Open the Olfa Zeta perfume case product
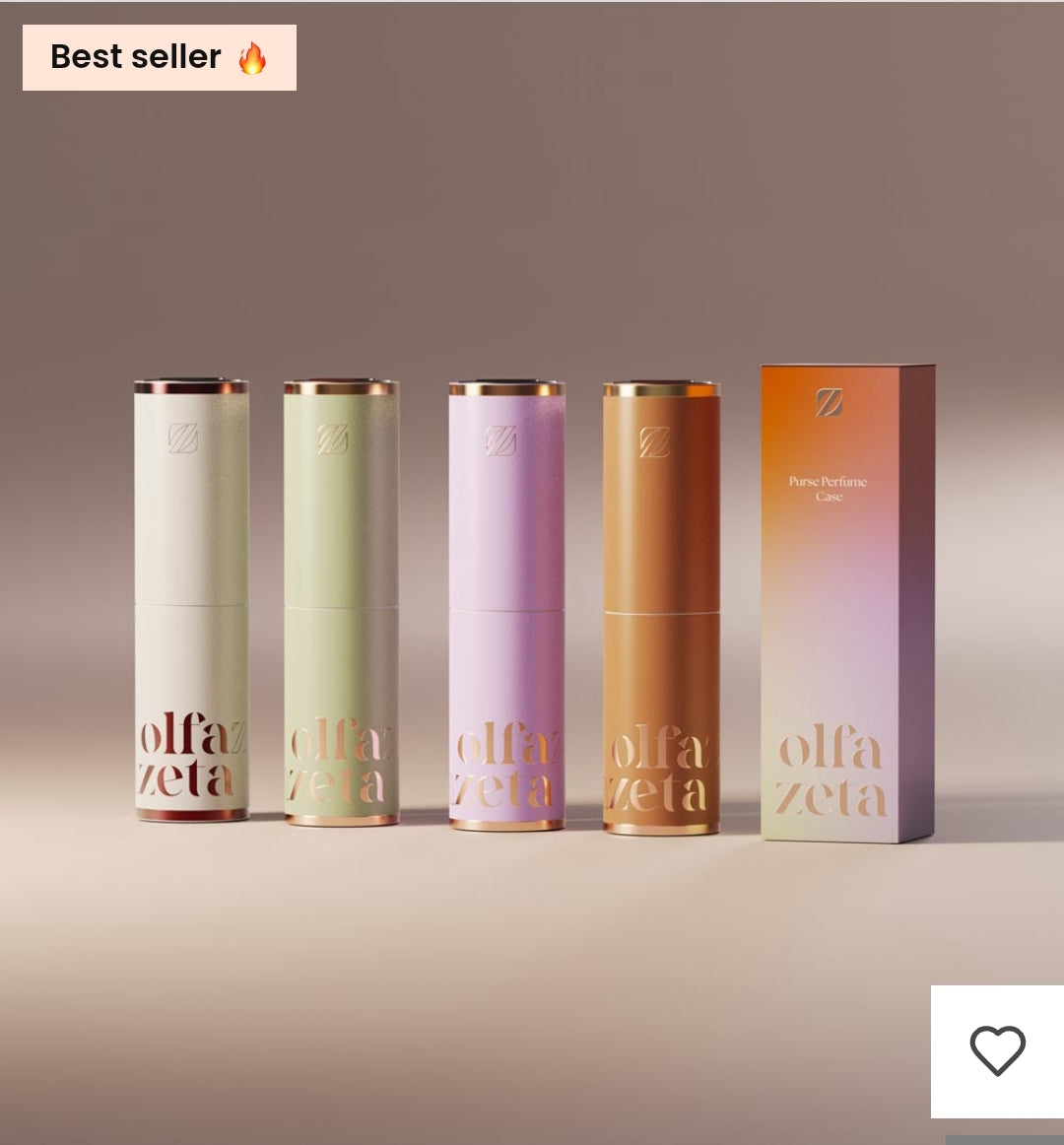Image resolution: width=1064 pixels, height=1145 pixels. pyautogui.click(x=532, y=601)
